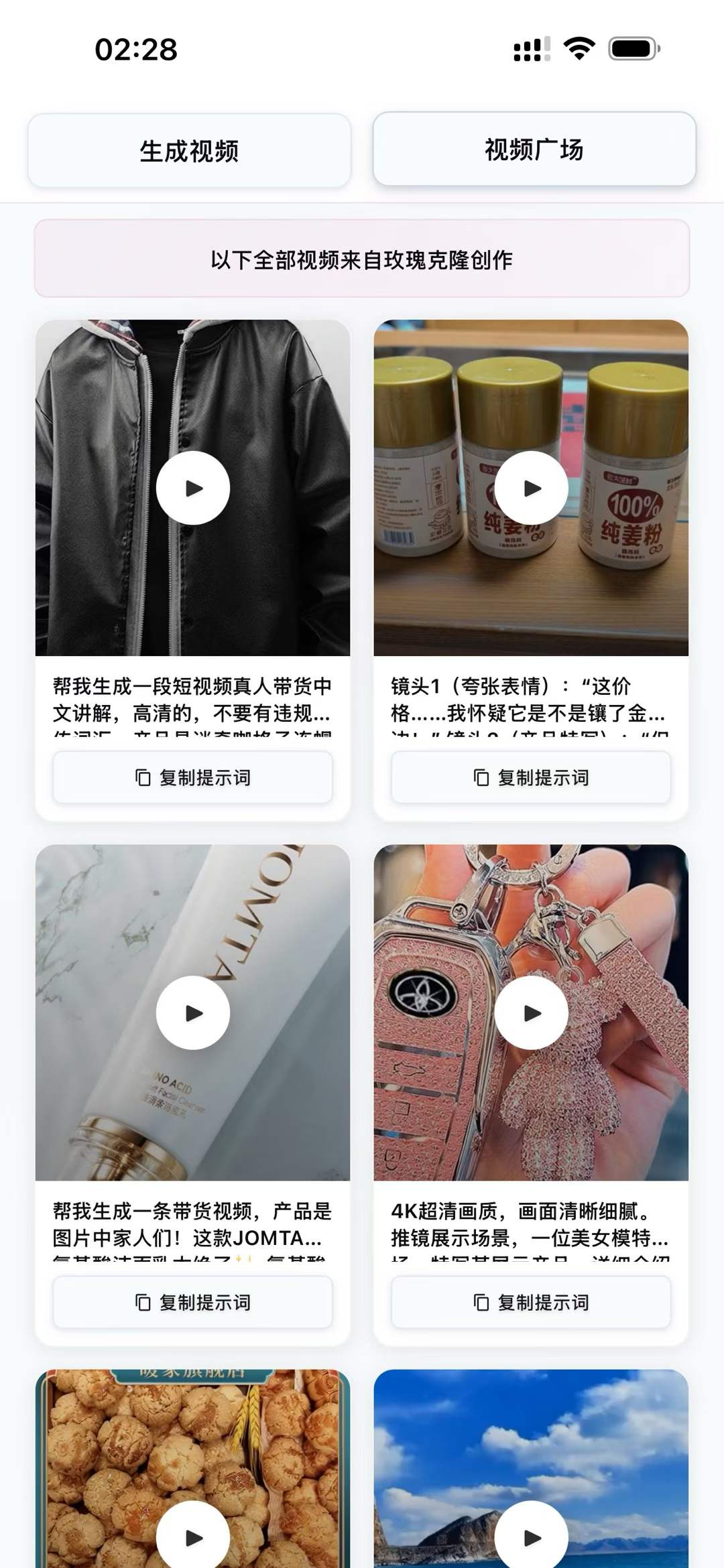Open the 玫瑰克隆 creation notice banner
The image size is (724, 1568).
point(362,259)
